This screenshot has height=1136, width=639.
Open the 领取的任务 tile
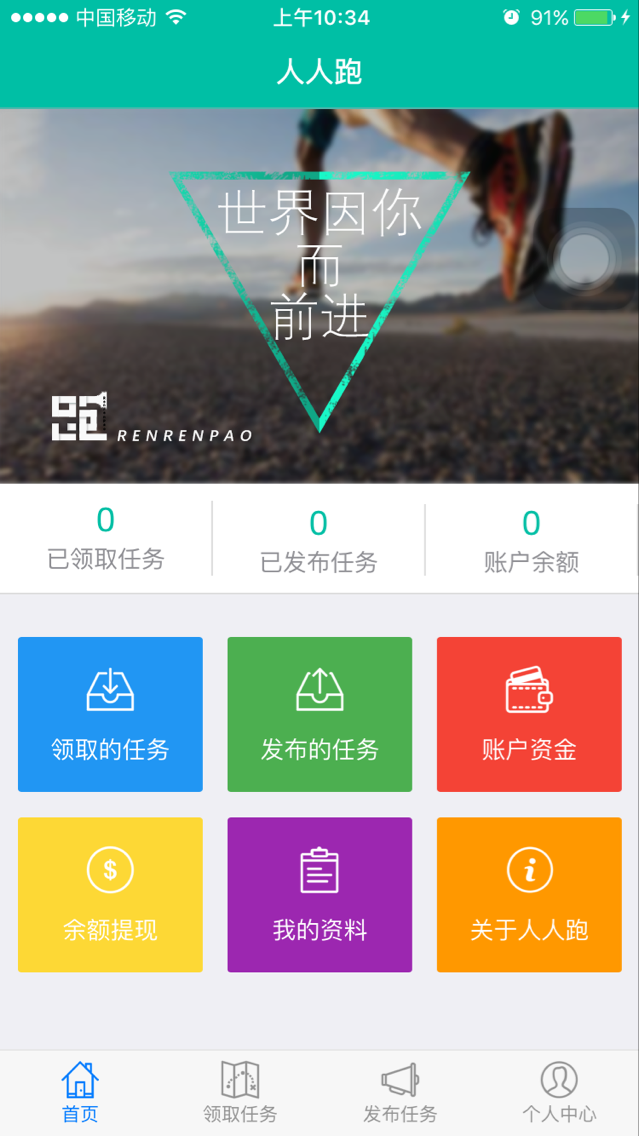click(x=110, y=714)
